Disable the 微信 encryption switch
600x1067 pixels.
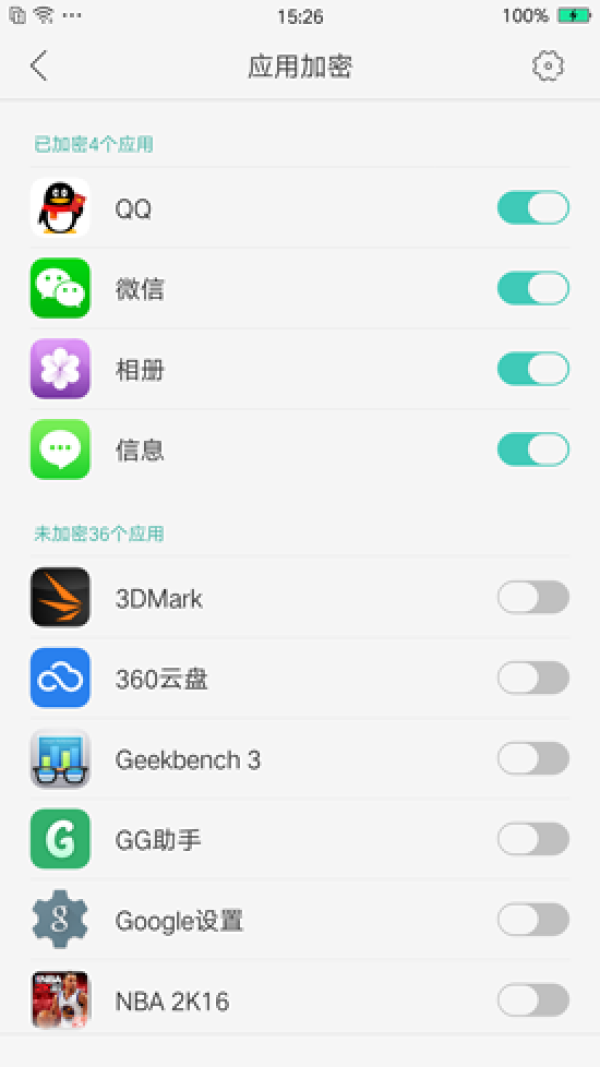tap(533, 289)
